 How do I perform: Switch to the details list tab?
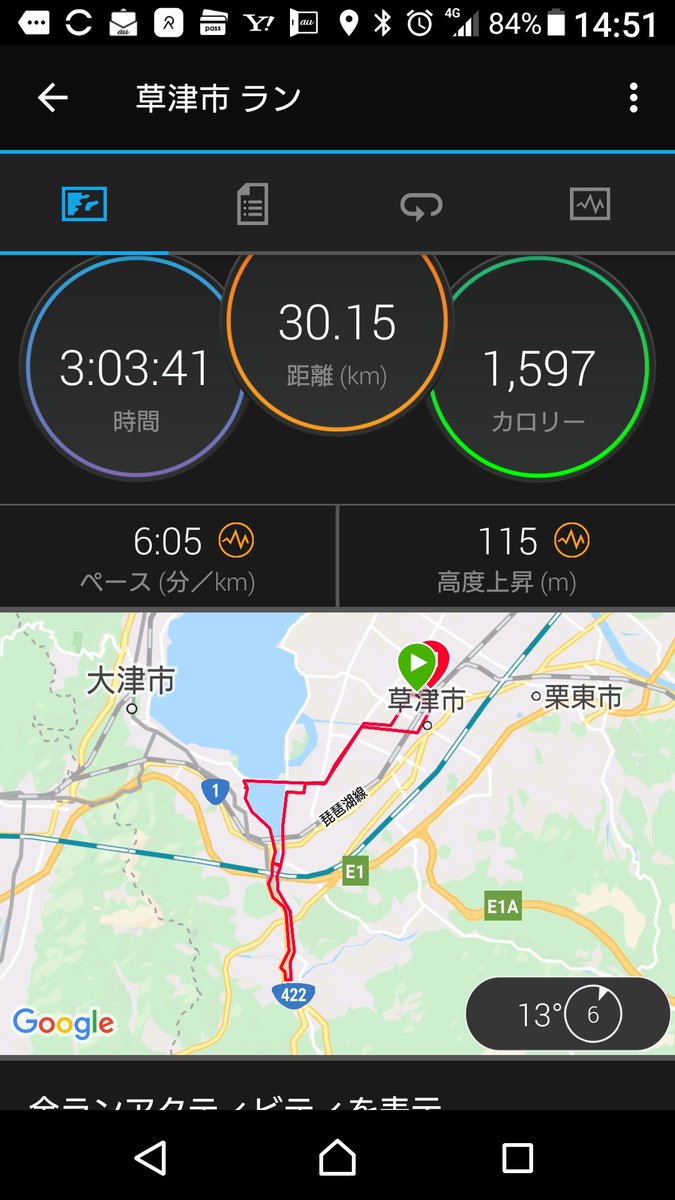coord(253,204)
